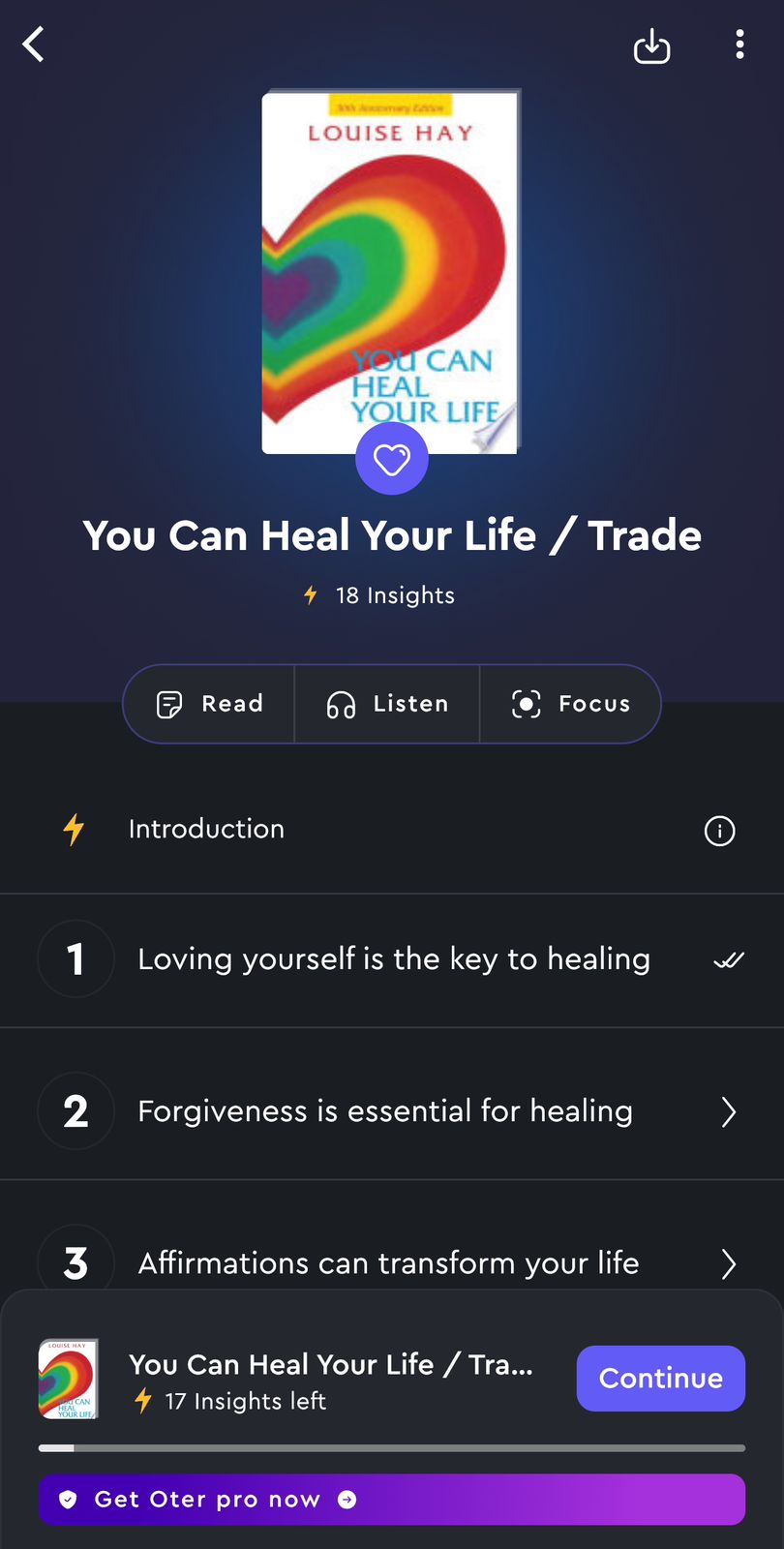
Task: Open the mini player book thumbnail
Action: click(68, 1379)
